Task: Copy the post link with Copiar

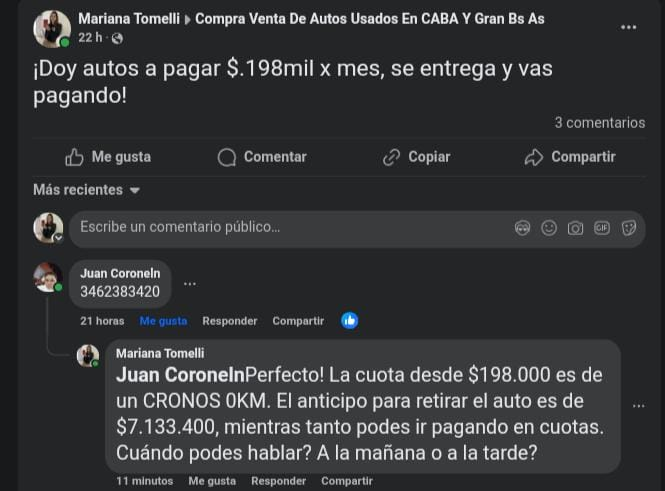Action: click(416, 157)
